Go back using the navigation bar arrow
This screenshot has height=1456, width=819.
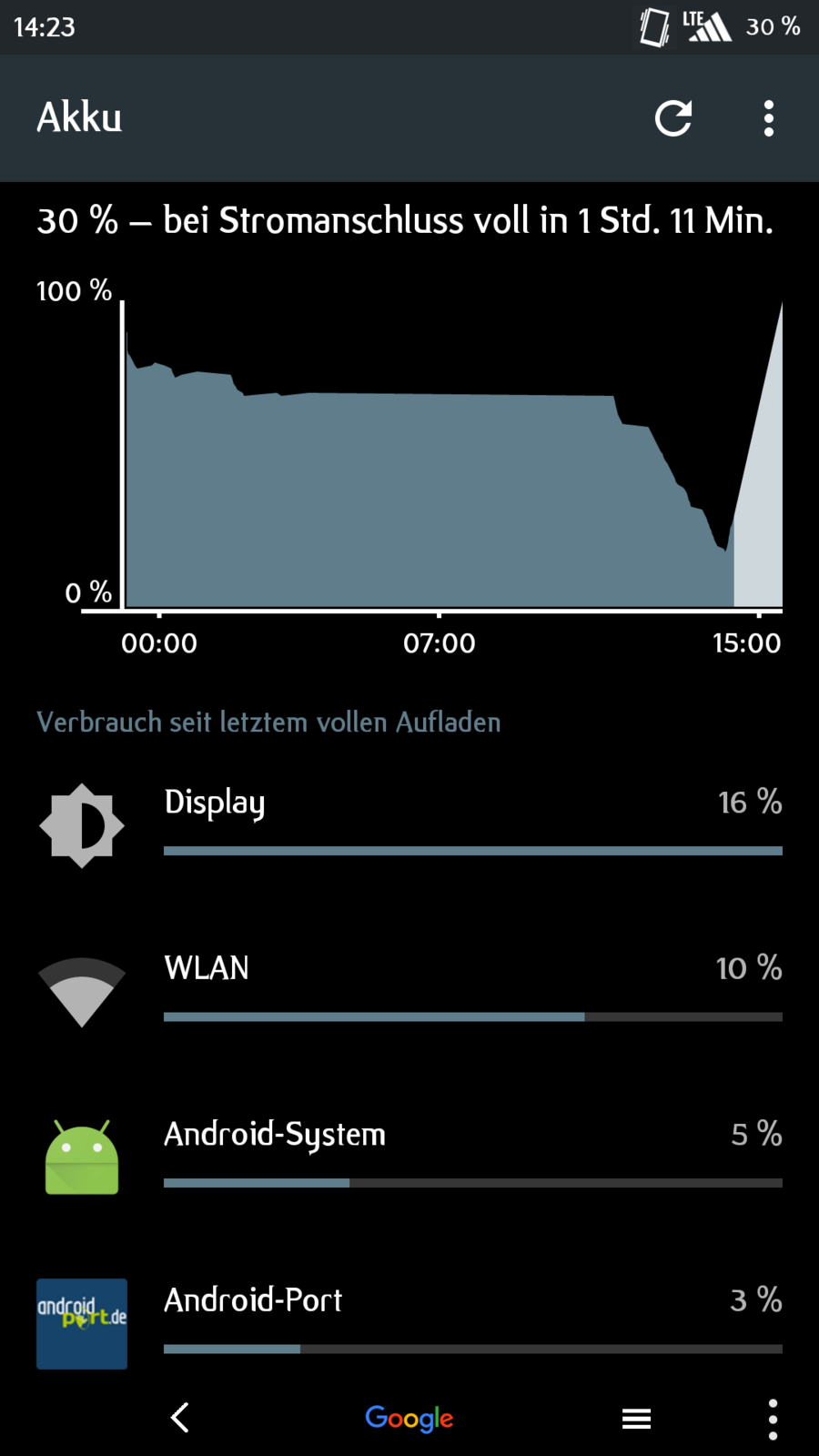pyautogui.click(x=180, y=1417)
